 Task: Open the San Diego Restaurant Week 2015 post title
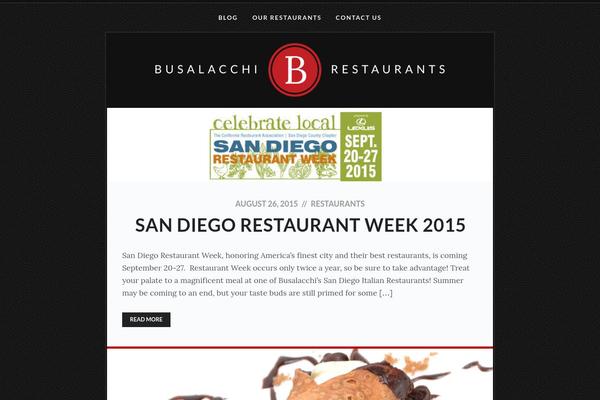[x=300, y=225]
